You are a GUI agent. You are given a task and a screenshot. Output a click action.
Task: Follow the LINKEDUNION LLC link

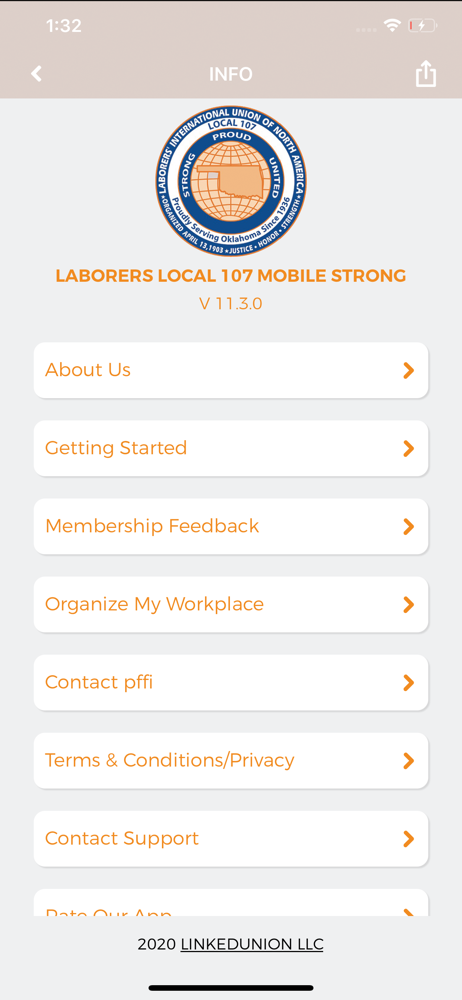[252, 944]
